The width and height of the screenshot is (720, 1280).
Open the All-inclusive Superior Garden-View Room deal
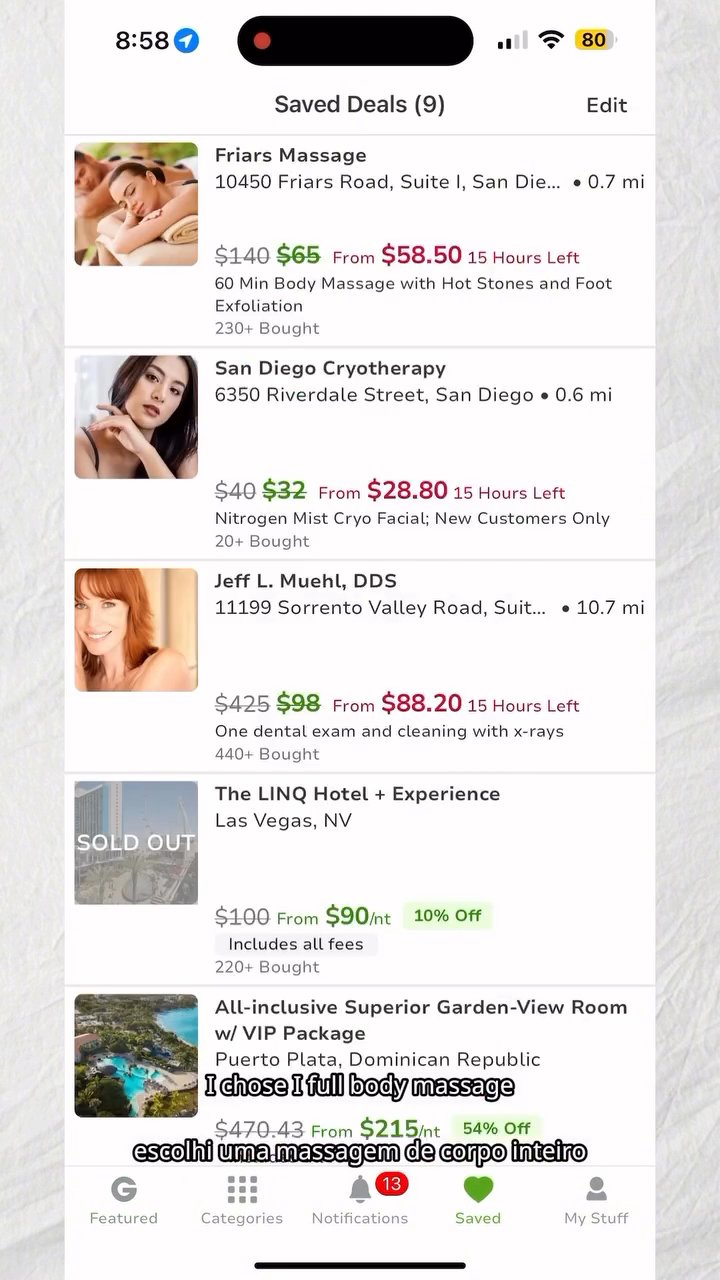pos(360,1076)
